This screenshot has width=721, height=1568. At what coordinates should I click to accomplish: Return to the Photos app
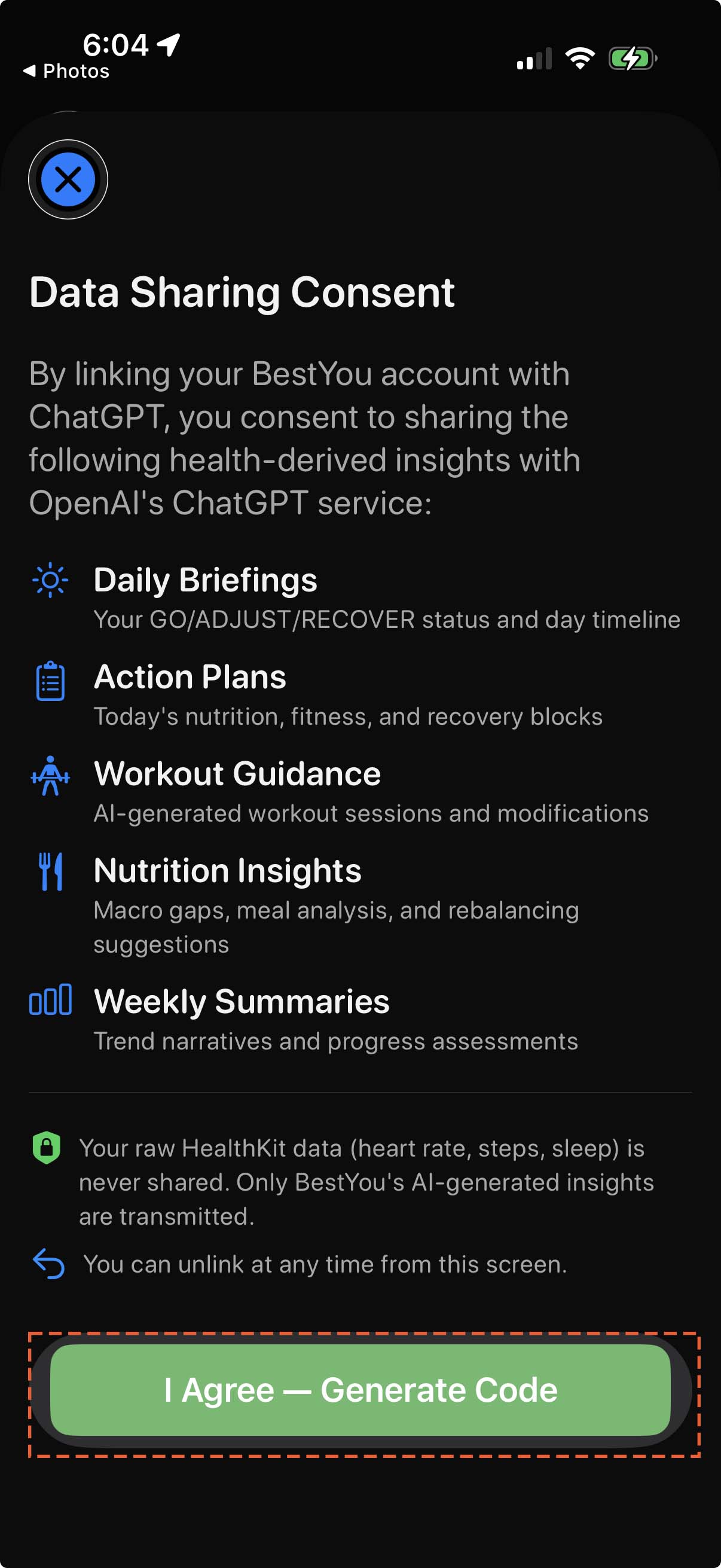point(66,71)
